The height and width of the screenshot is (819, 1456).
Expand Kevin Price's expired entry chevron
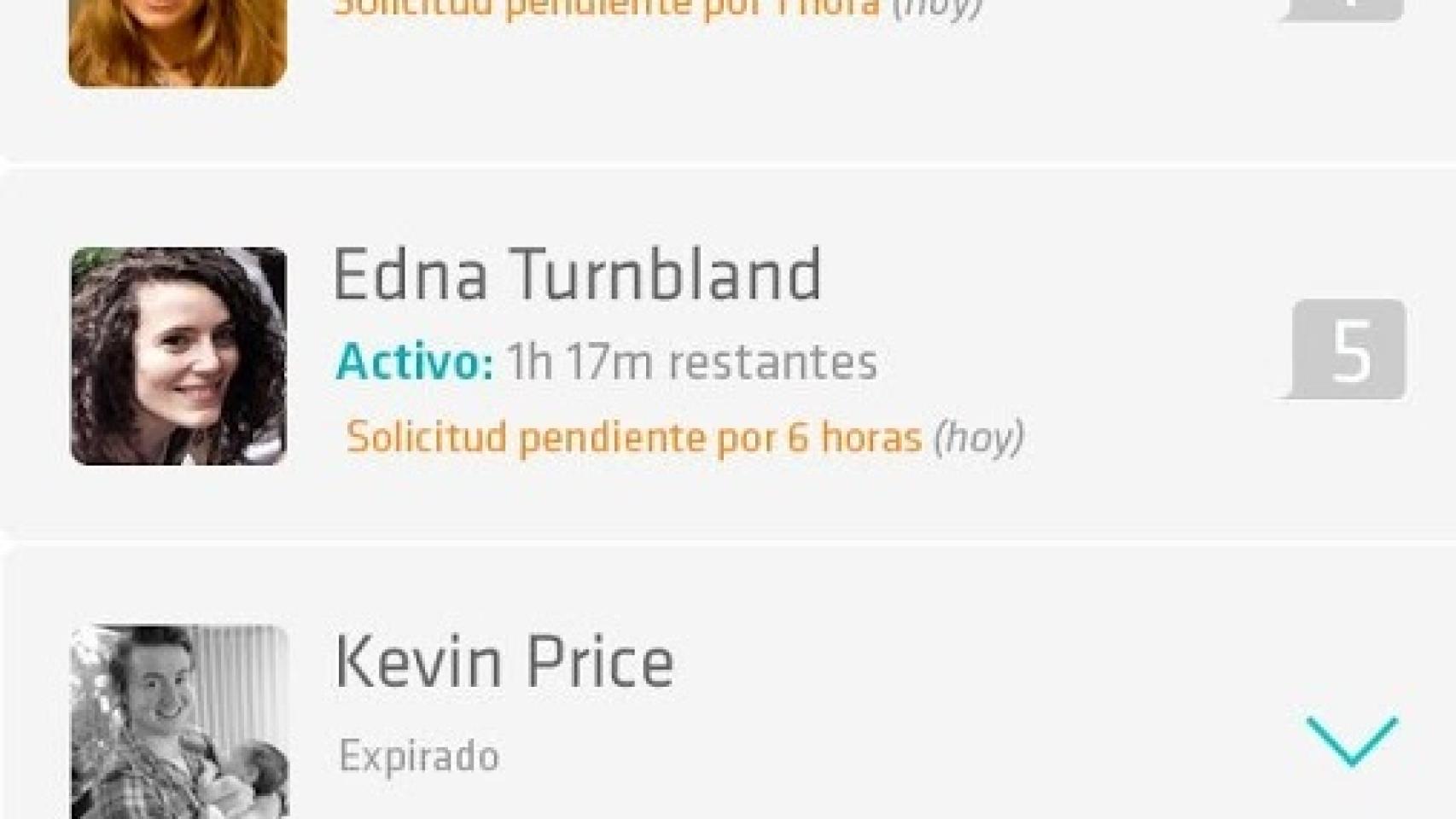pyautogui.click(x=1351, y=741)
